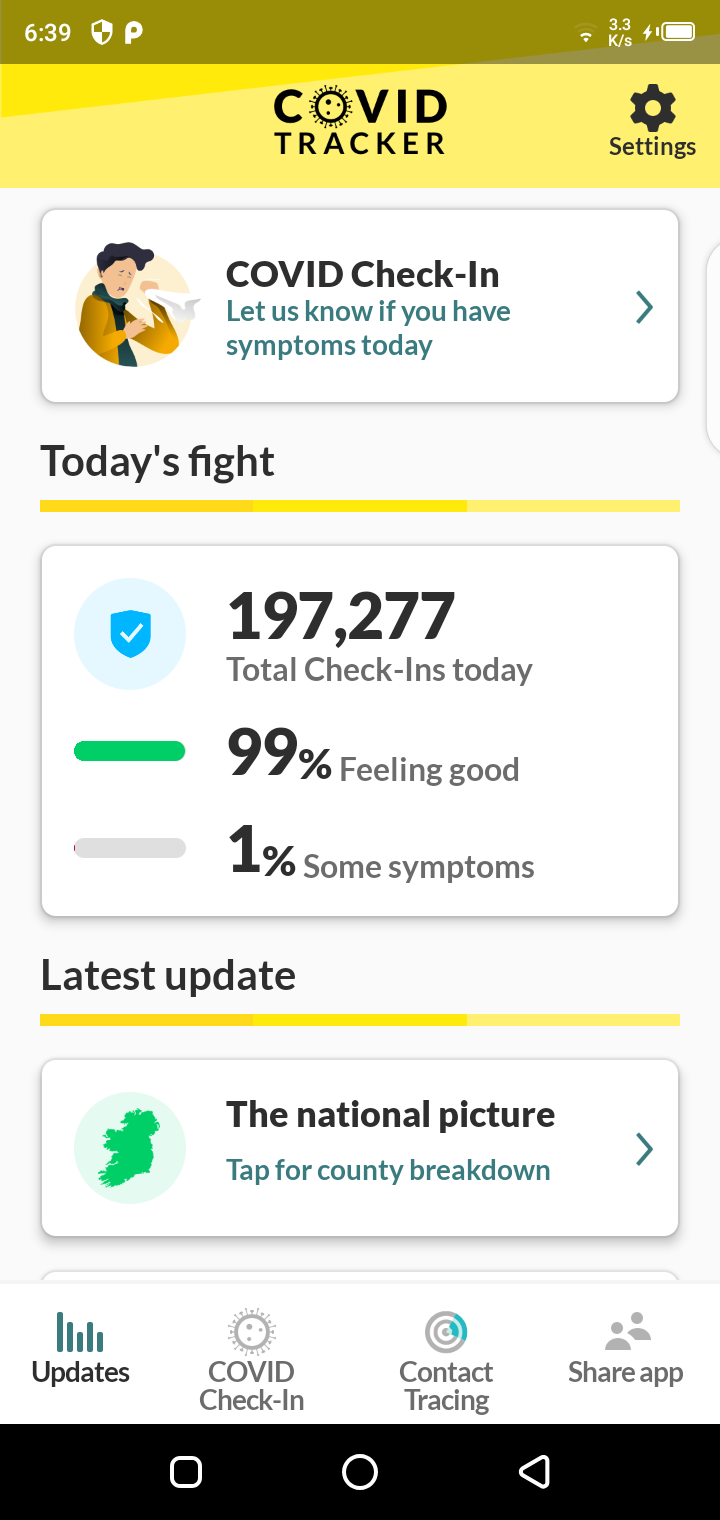This screenshot has width=720, height=1520.
Task: Tap the system back button
Action: (534, 1471)
